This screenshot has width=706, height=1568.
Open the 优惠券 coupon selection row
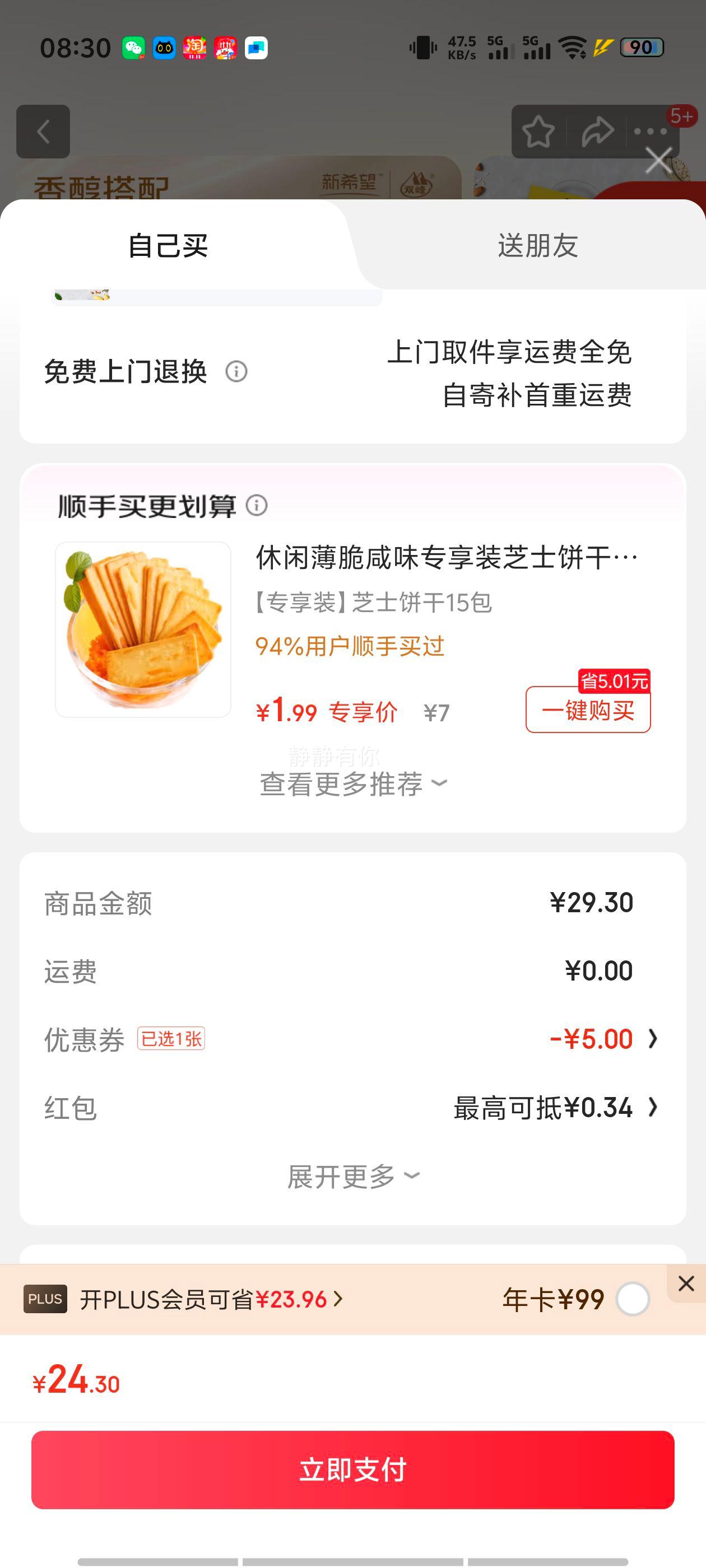(x=352, y=1039)
